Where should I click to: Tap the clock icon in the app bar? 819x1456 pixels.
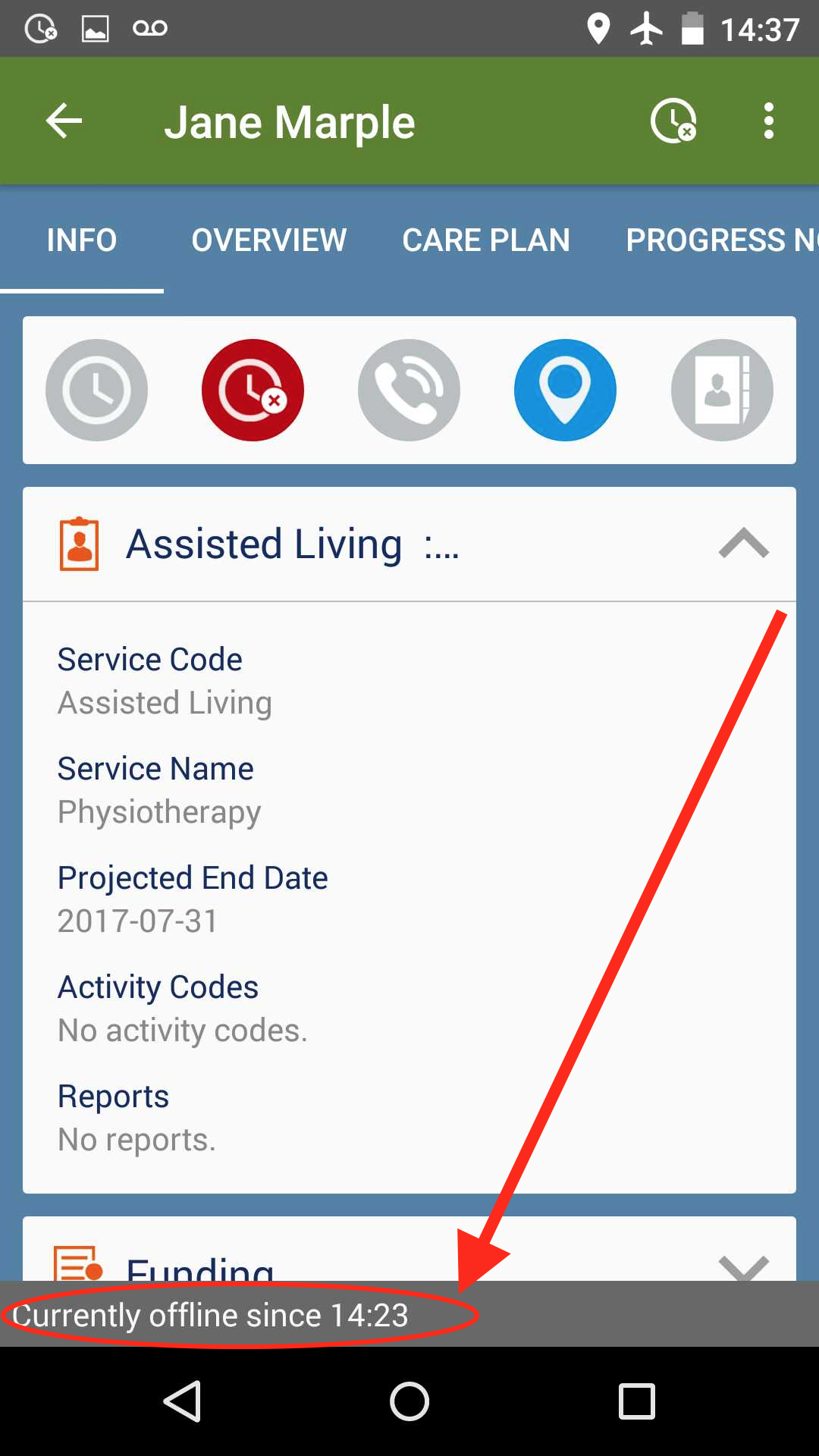673,121
